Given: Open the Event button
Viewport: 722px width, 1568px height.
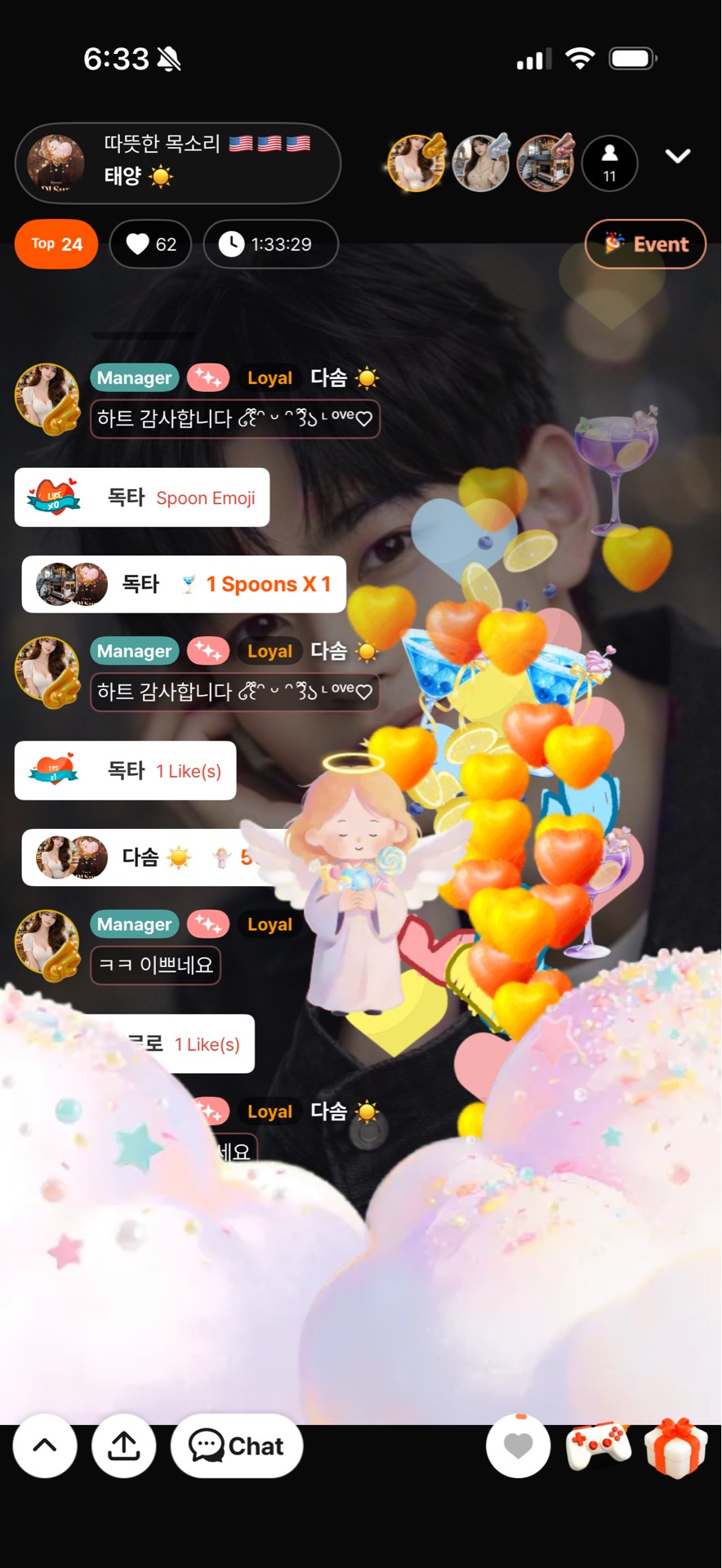Looking at the screenshot, I should 645,244.
